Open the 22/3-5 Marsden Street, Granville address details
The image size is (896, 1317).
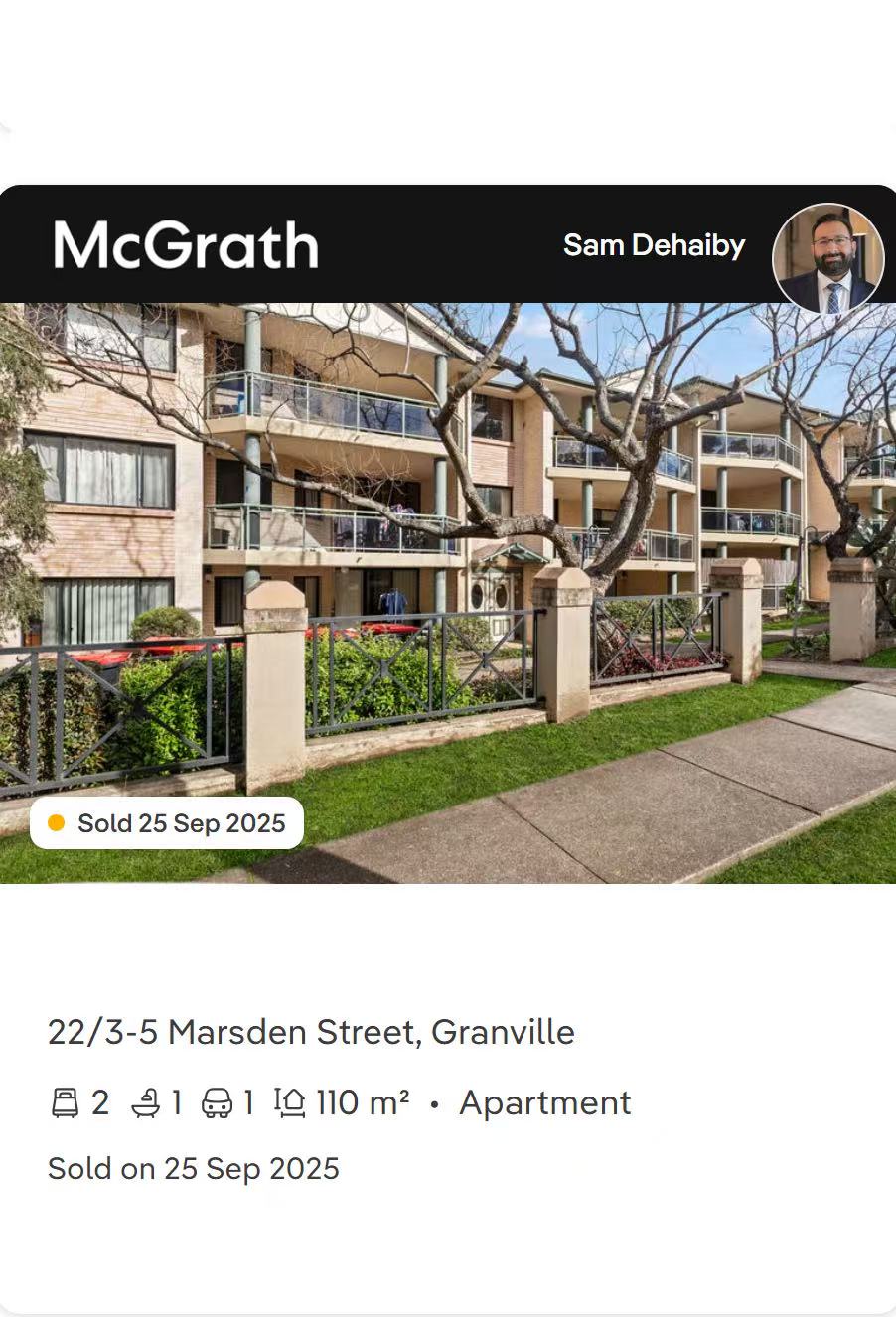[x=311, y=1032]
